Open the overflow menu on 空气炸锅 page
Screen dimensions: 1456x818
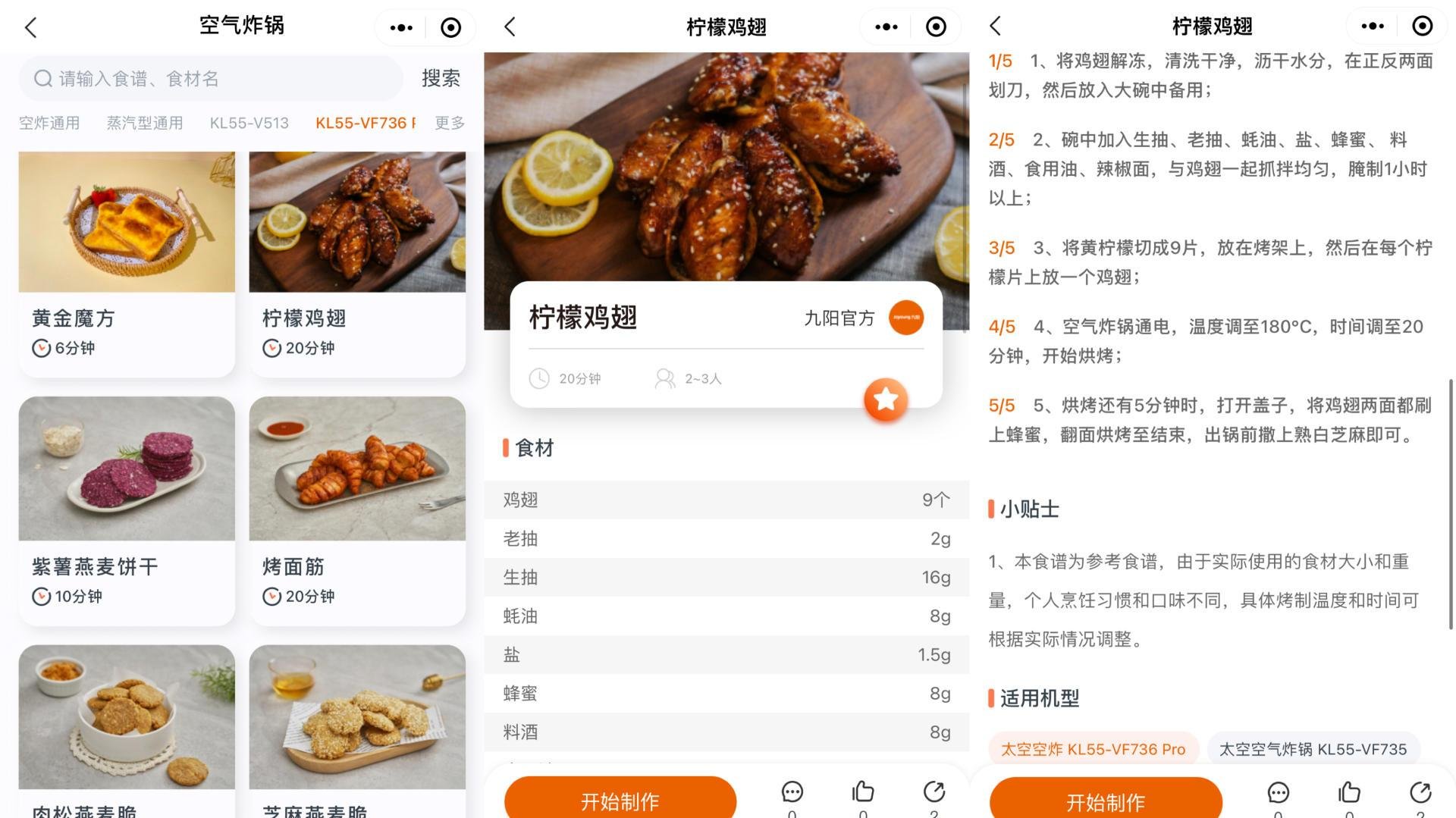(401, 28)
